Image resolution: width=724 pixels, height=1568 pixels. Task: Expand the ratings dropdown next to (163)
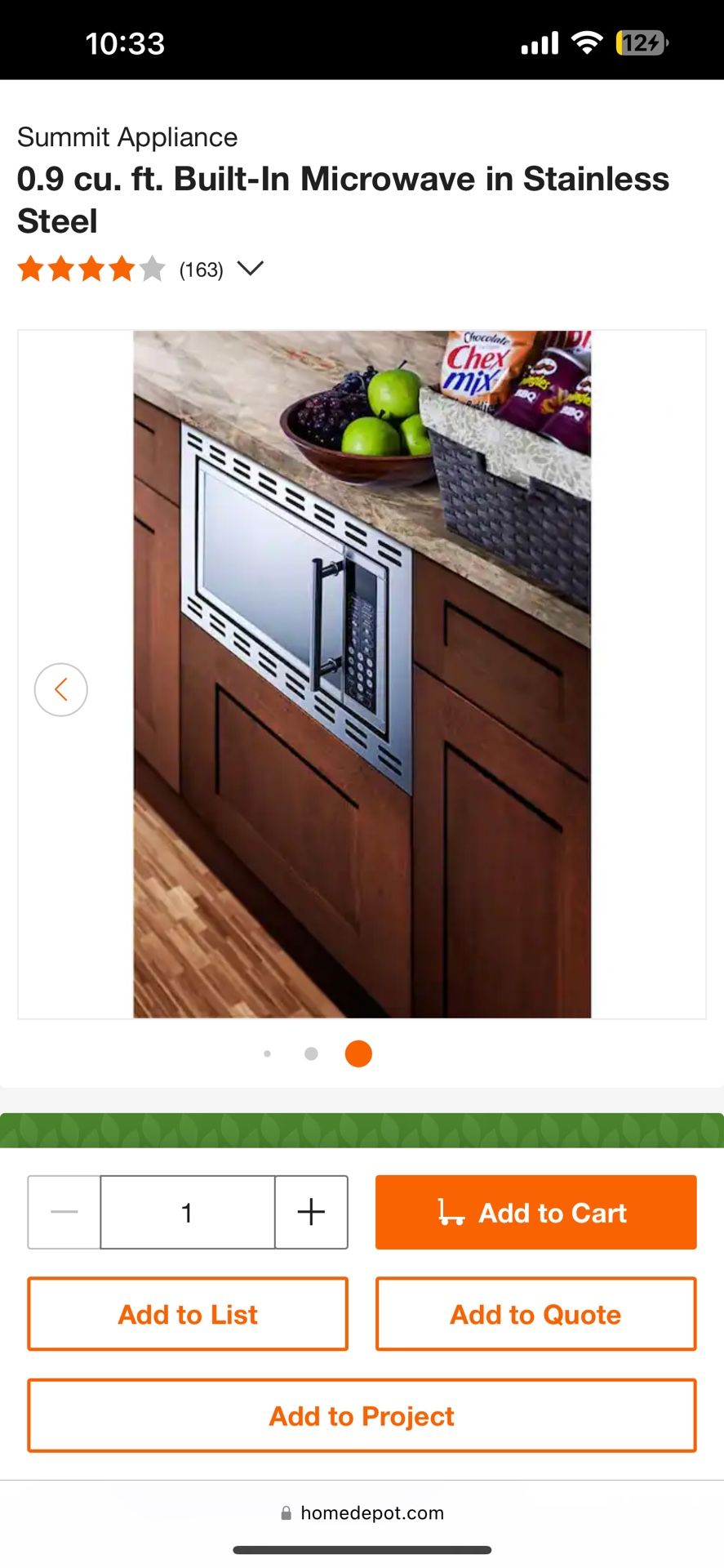250,269
